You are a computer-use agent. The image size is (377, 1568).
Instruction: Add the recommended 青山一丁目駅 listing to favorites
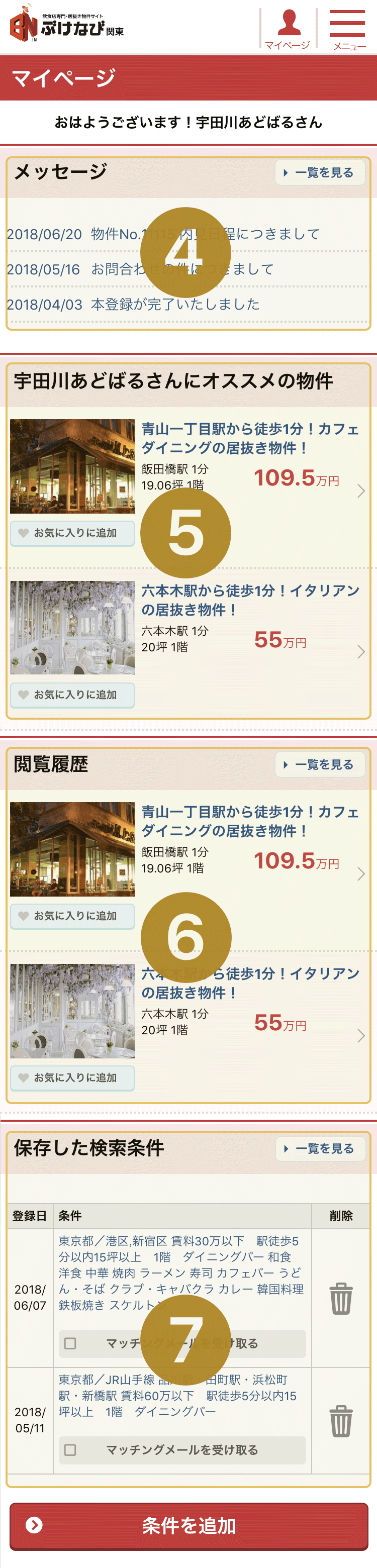point(72,533)
